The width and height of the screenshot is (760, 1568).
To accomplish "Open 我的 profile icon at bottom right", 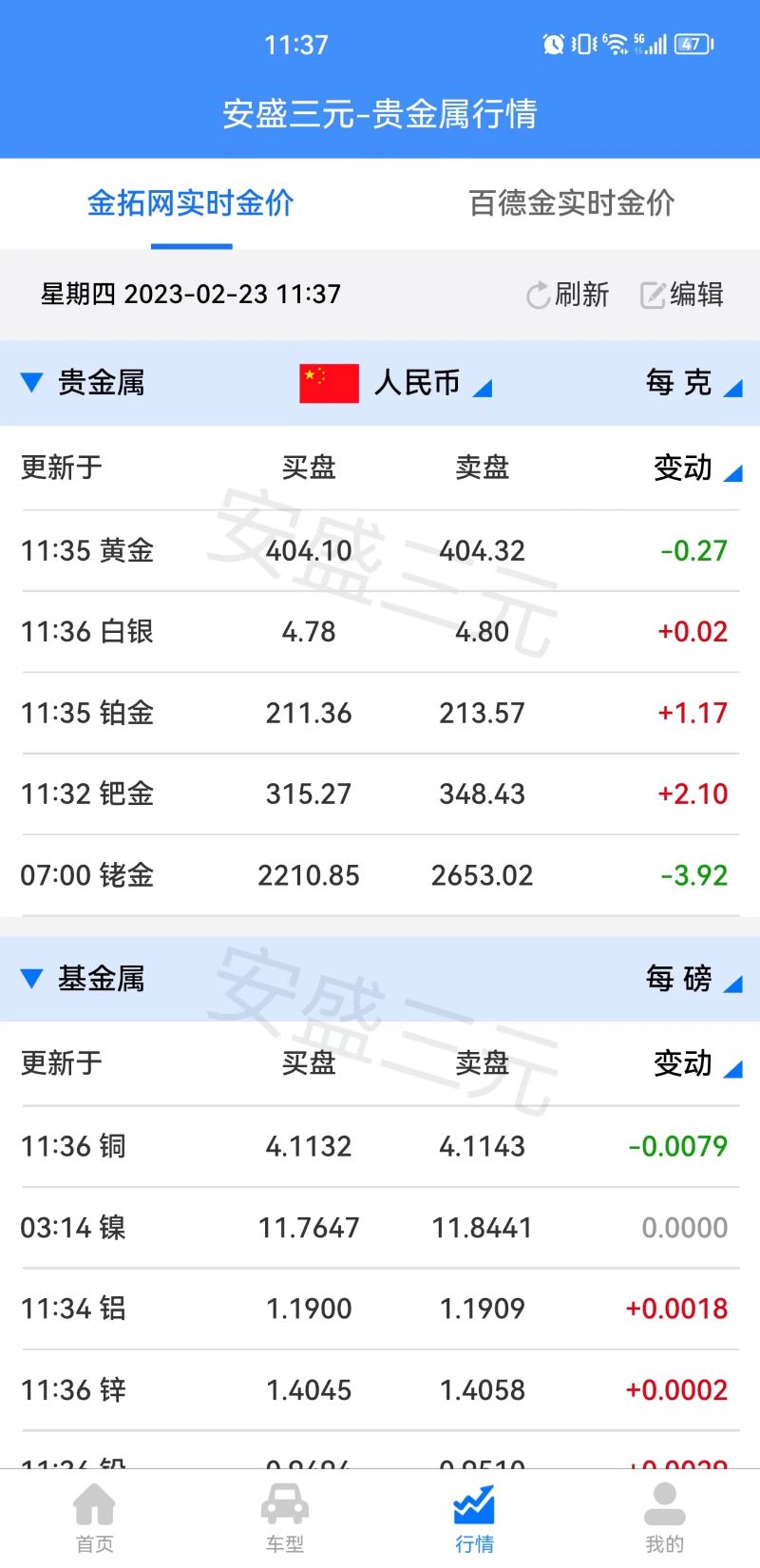I will pos(663,1506).
